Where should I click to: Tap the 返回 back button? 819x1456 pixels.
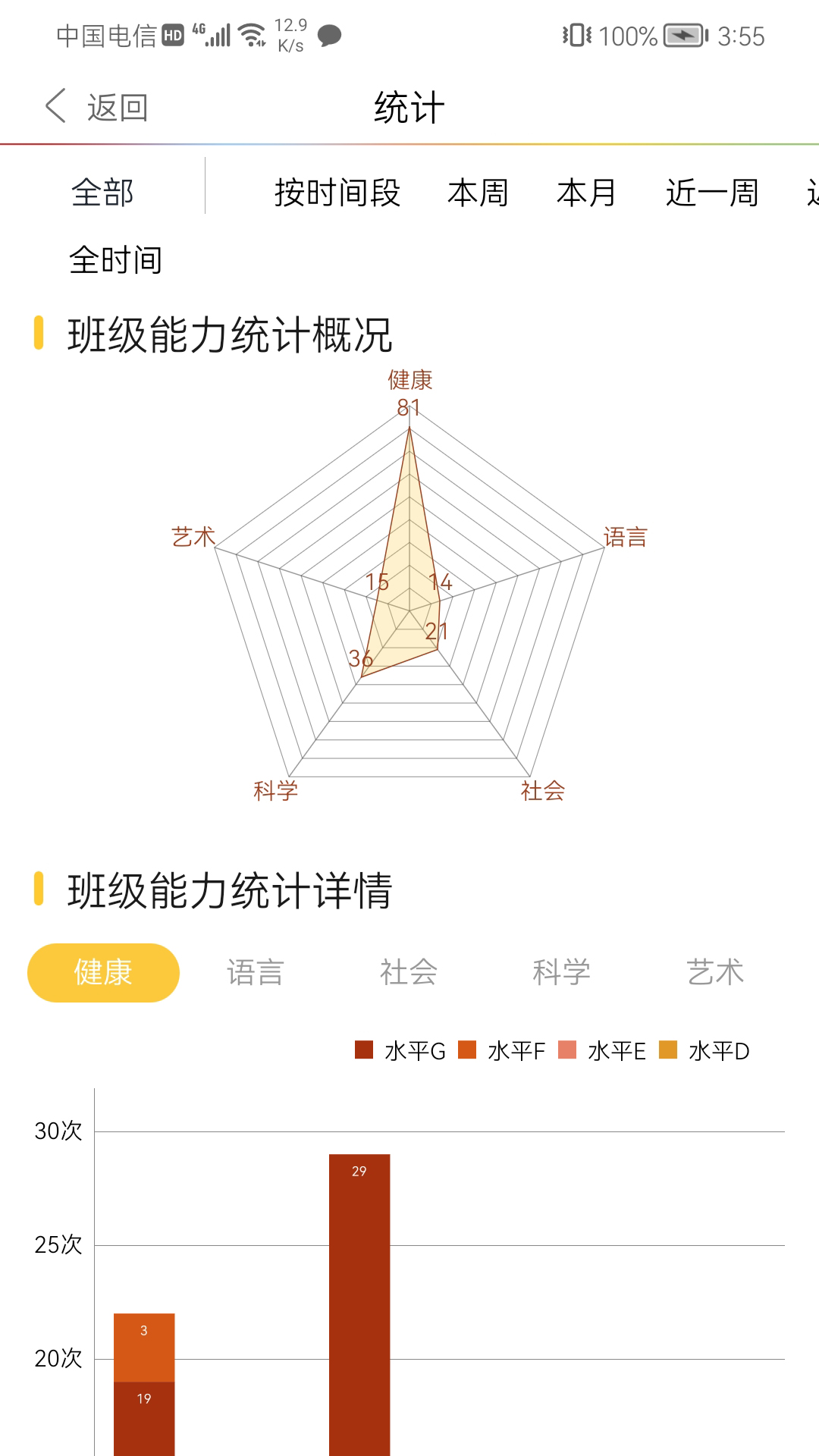(96, 107)
